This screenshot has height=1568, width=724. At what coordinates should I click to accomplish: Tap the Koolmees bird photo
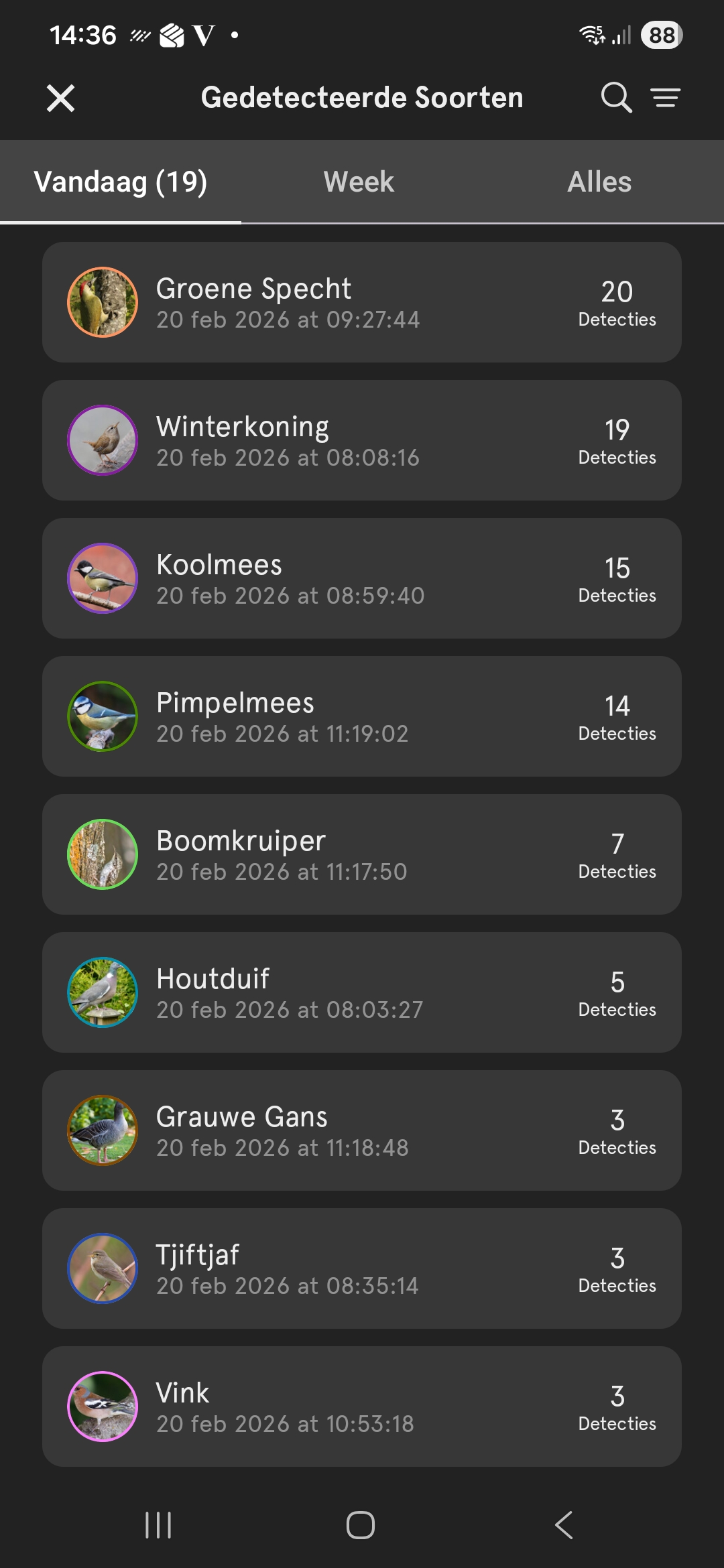click(103, 578)
